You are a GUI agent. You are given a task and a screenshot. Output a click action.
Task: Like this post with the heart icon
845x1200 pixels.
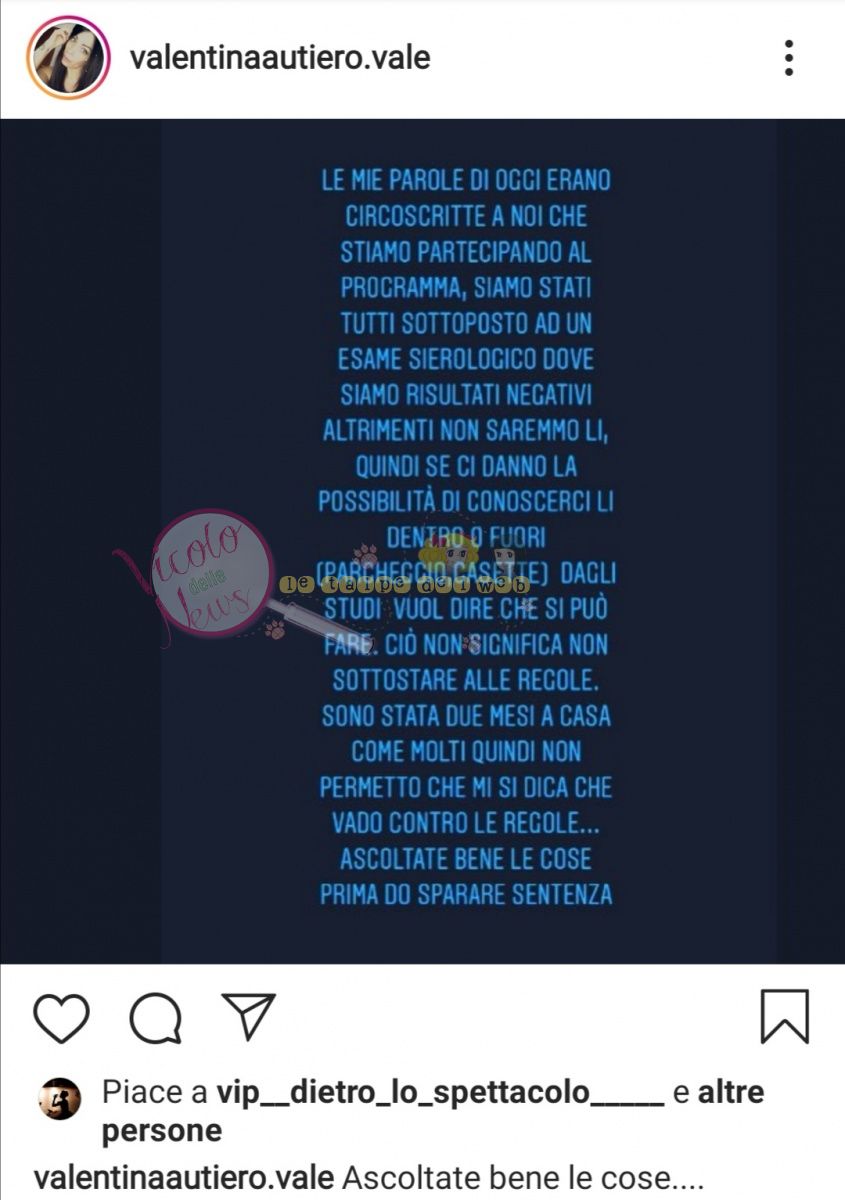(61, 1019)
